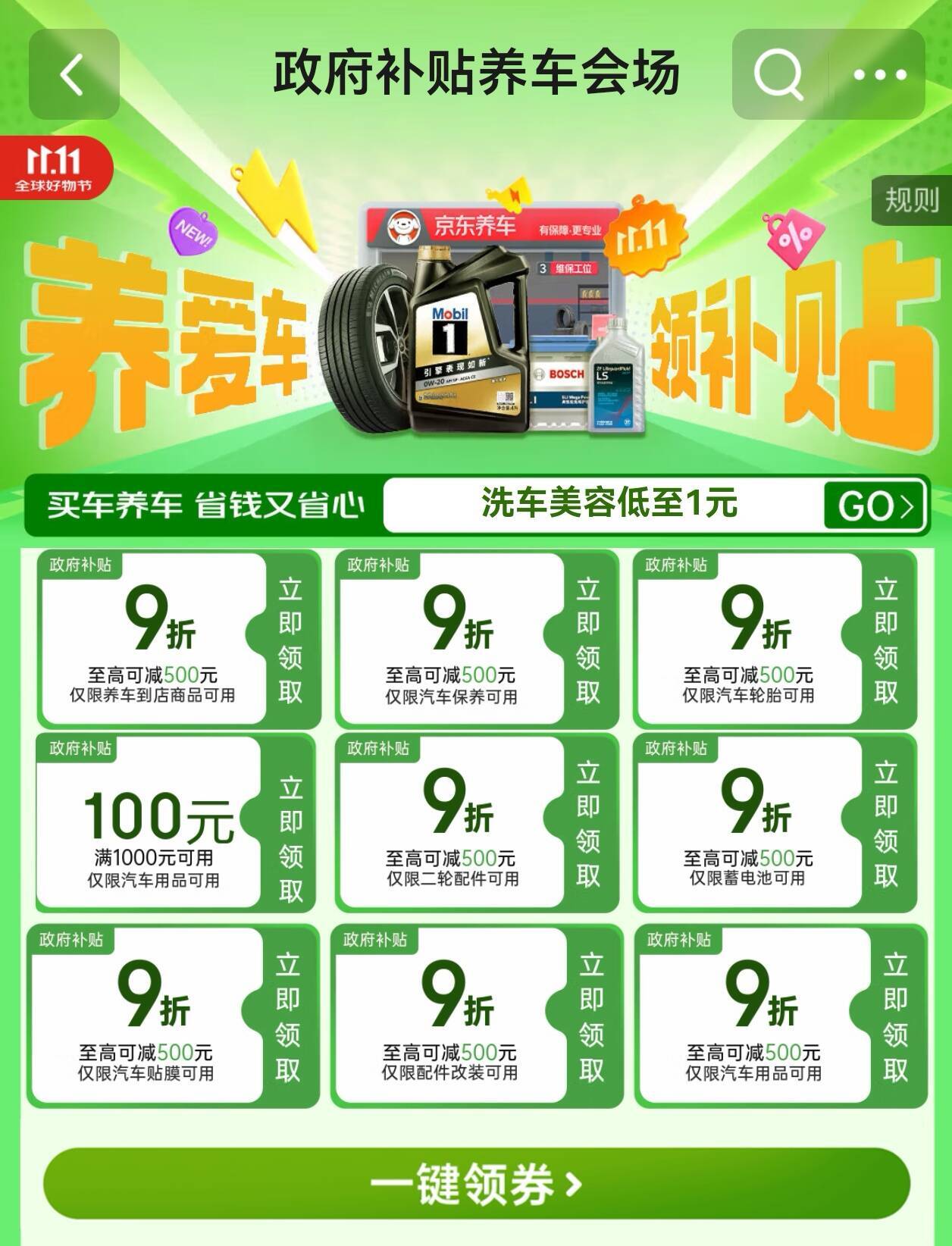Claim the 二轮配件 9折 coupon
This screenshot has width=952, height=1246.
click(588, 824)
